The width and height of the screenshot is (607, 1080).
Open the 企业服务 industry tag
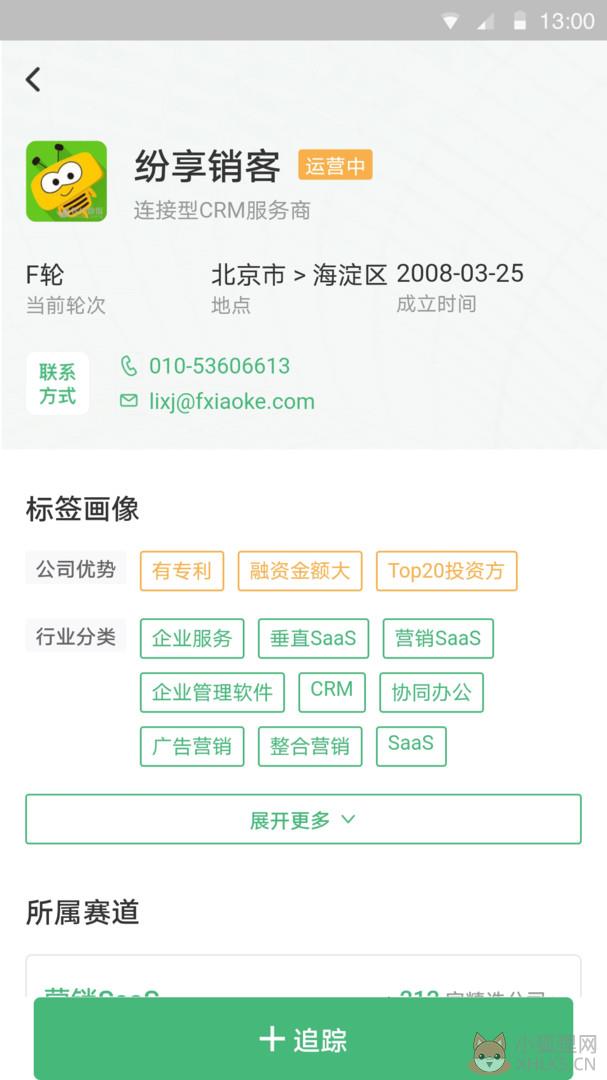tap(192, 638)
